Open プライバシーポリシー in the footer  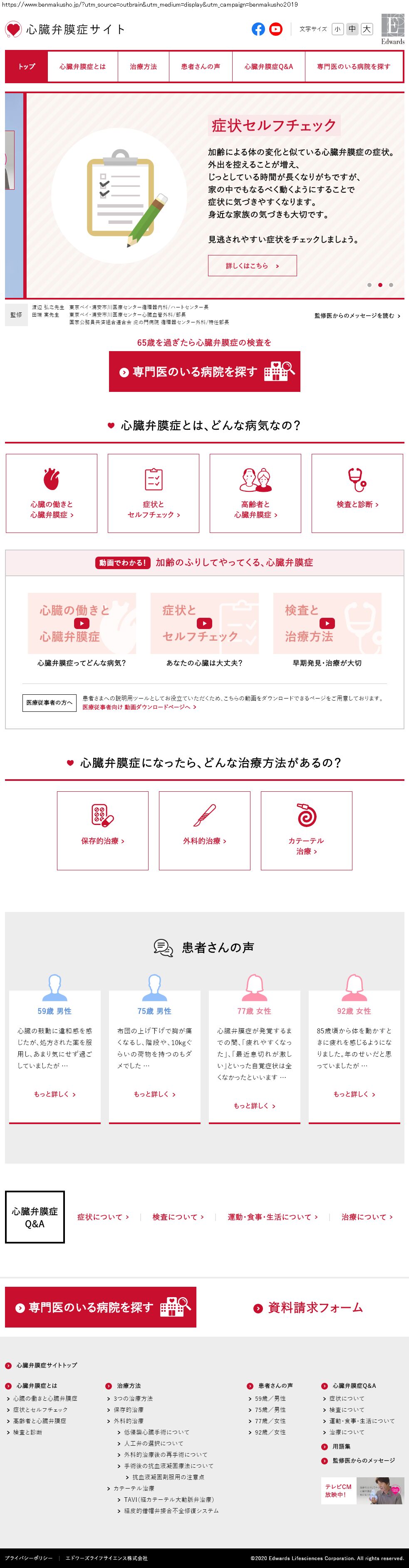28,1558
